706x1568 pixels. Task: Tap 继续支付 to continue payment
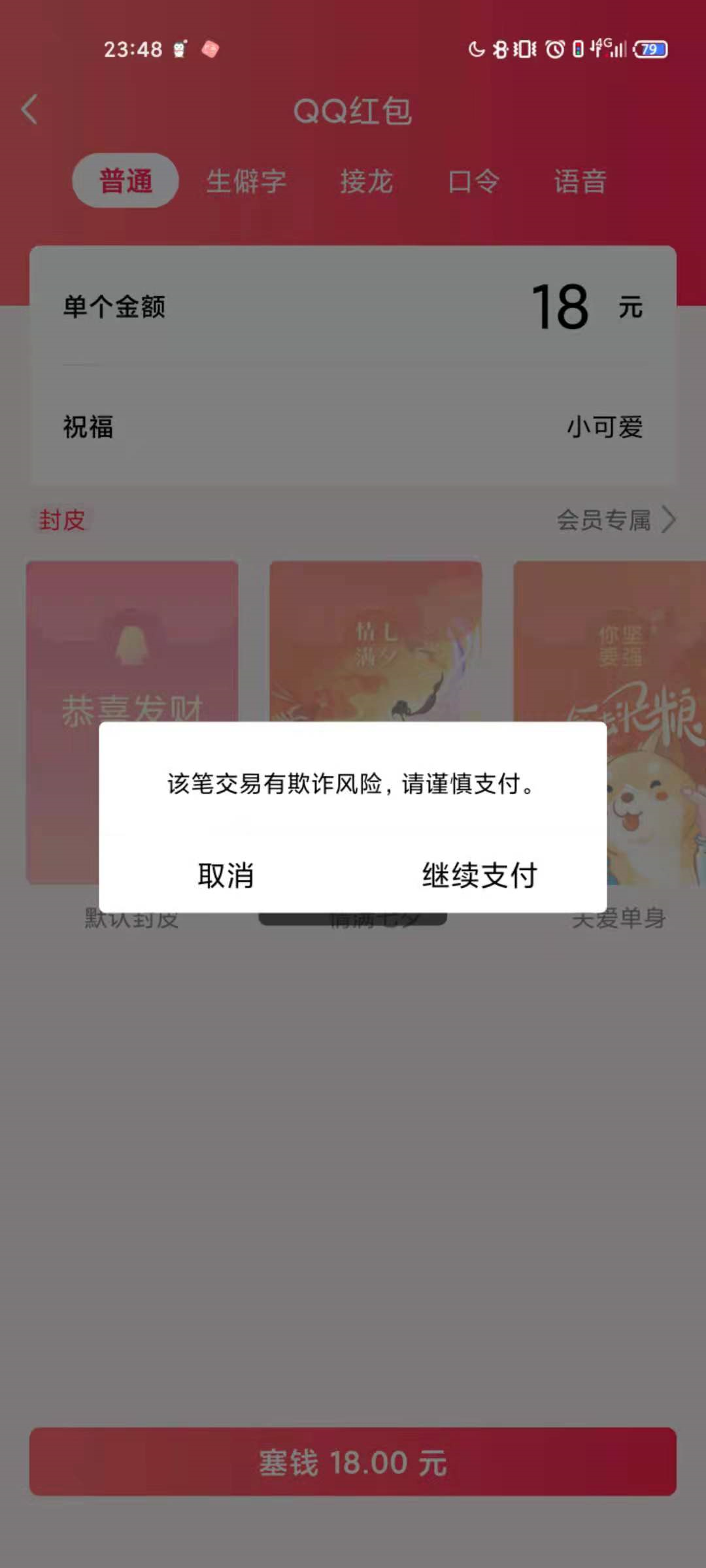tap(479, 875)
